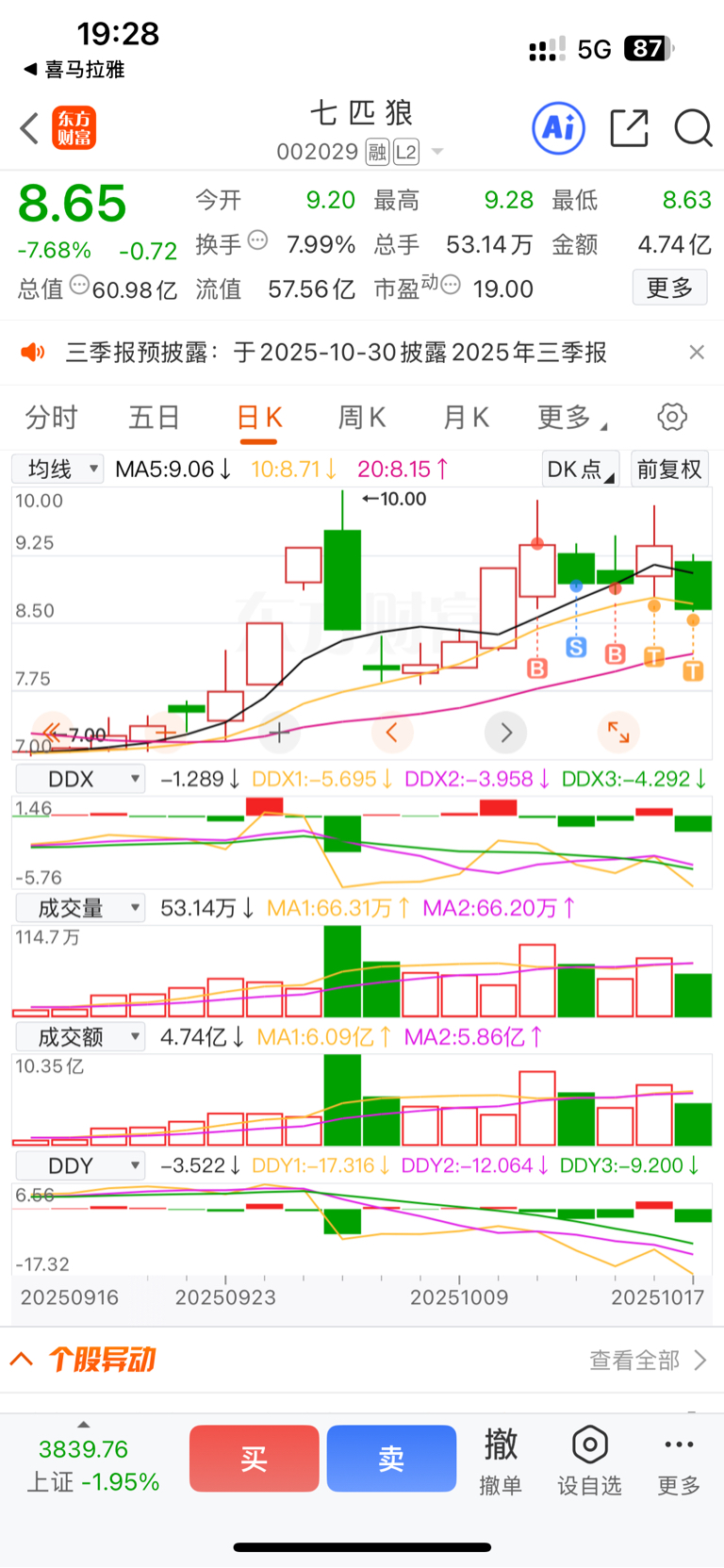Dismiss the 三季报预披露 notice
724x1568 pixels.
point(697,352)
